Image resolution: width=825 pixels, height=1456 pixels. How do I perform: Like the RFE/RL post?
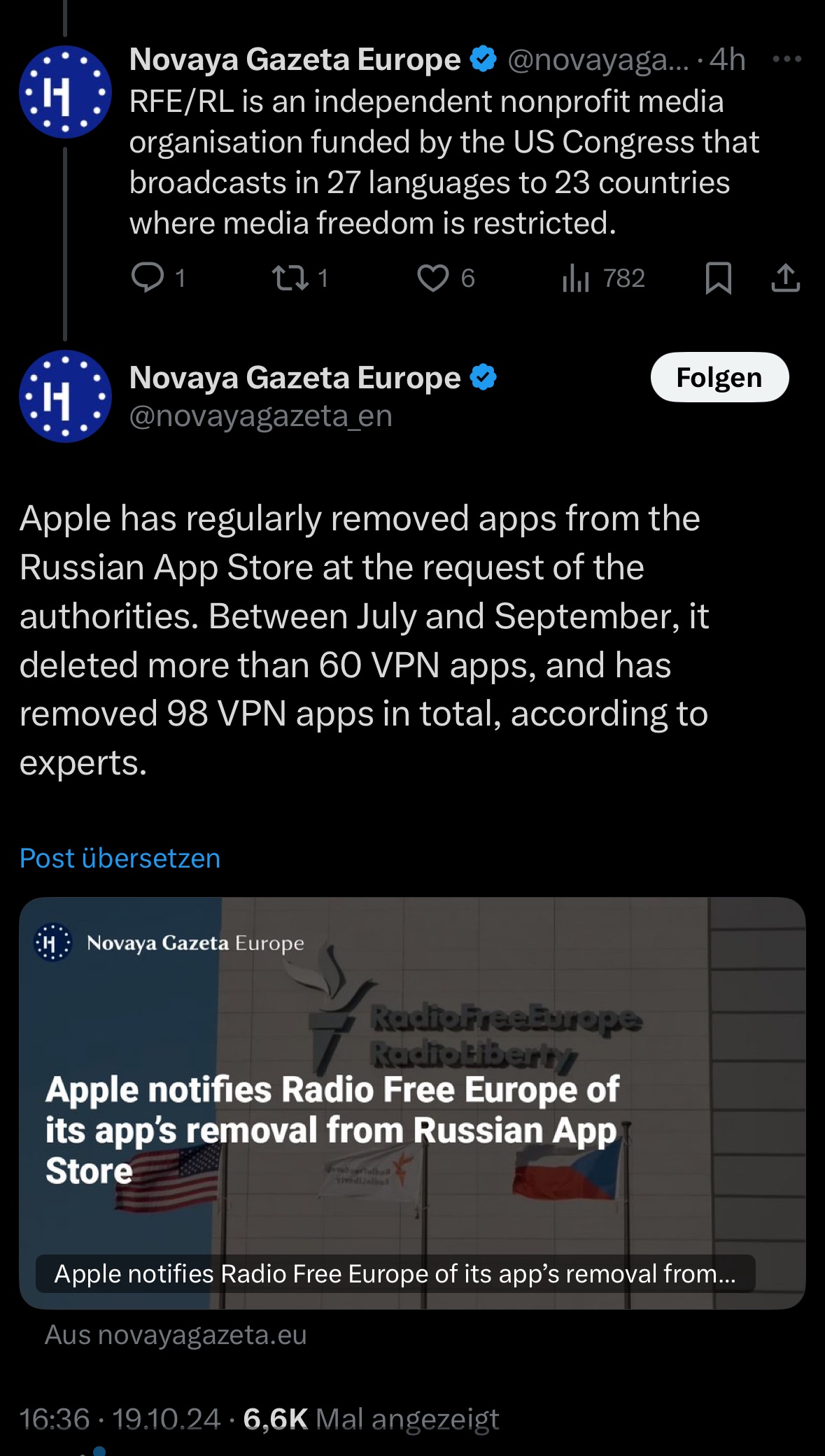point(433,278)
